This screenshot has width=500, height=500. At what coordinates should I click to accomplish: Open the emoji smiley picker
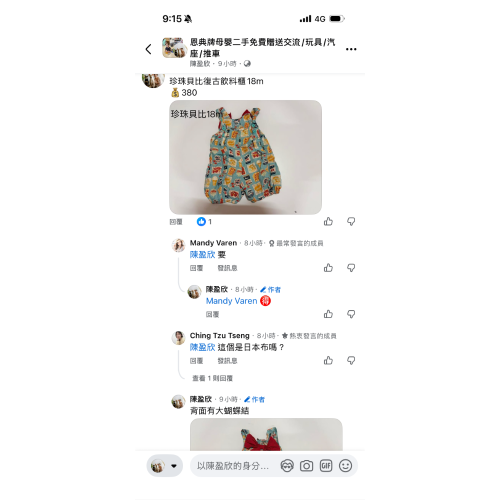(345, 466)
